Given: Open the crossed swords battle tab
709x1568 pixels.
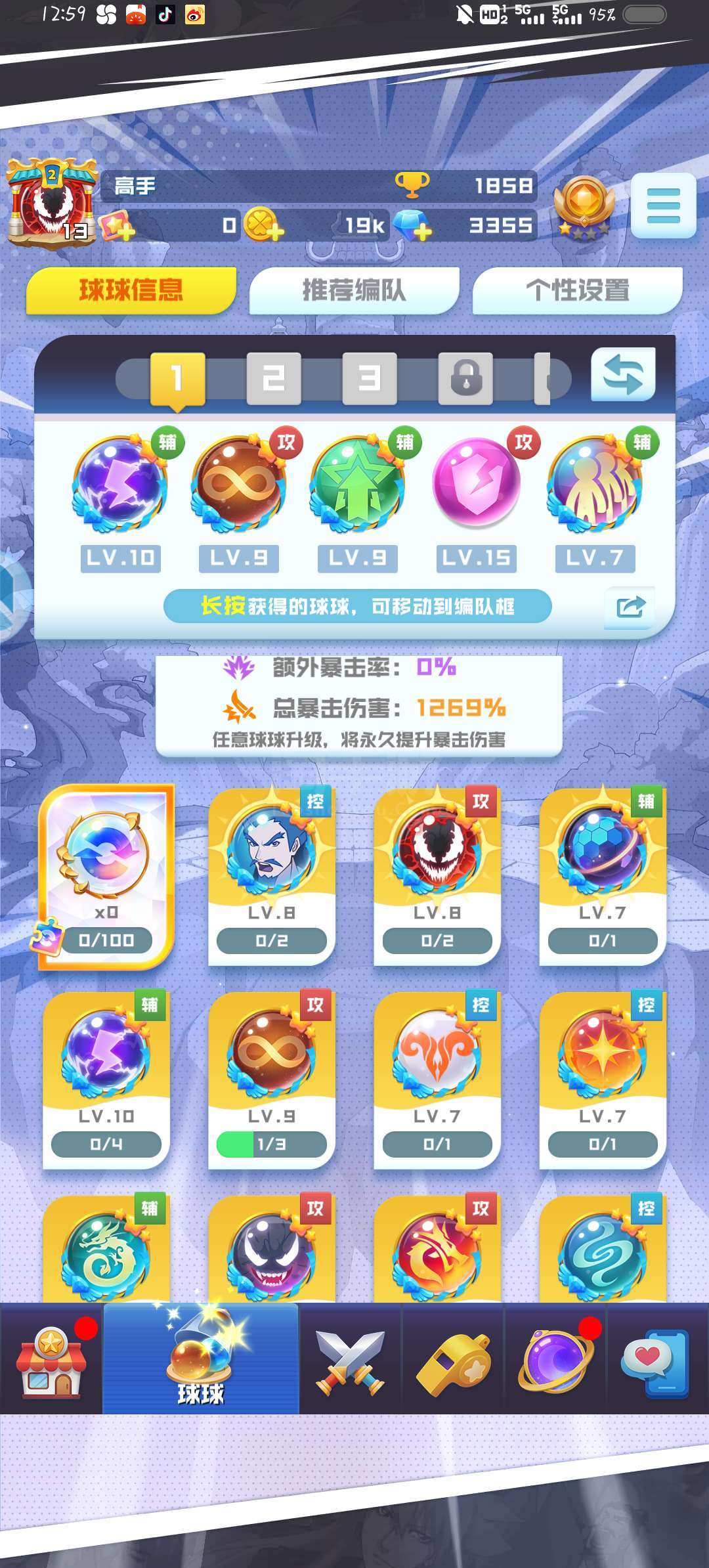Looking at the screenshot, I should 350,1358.
